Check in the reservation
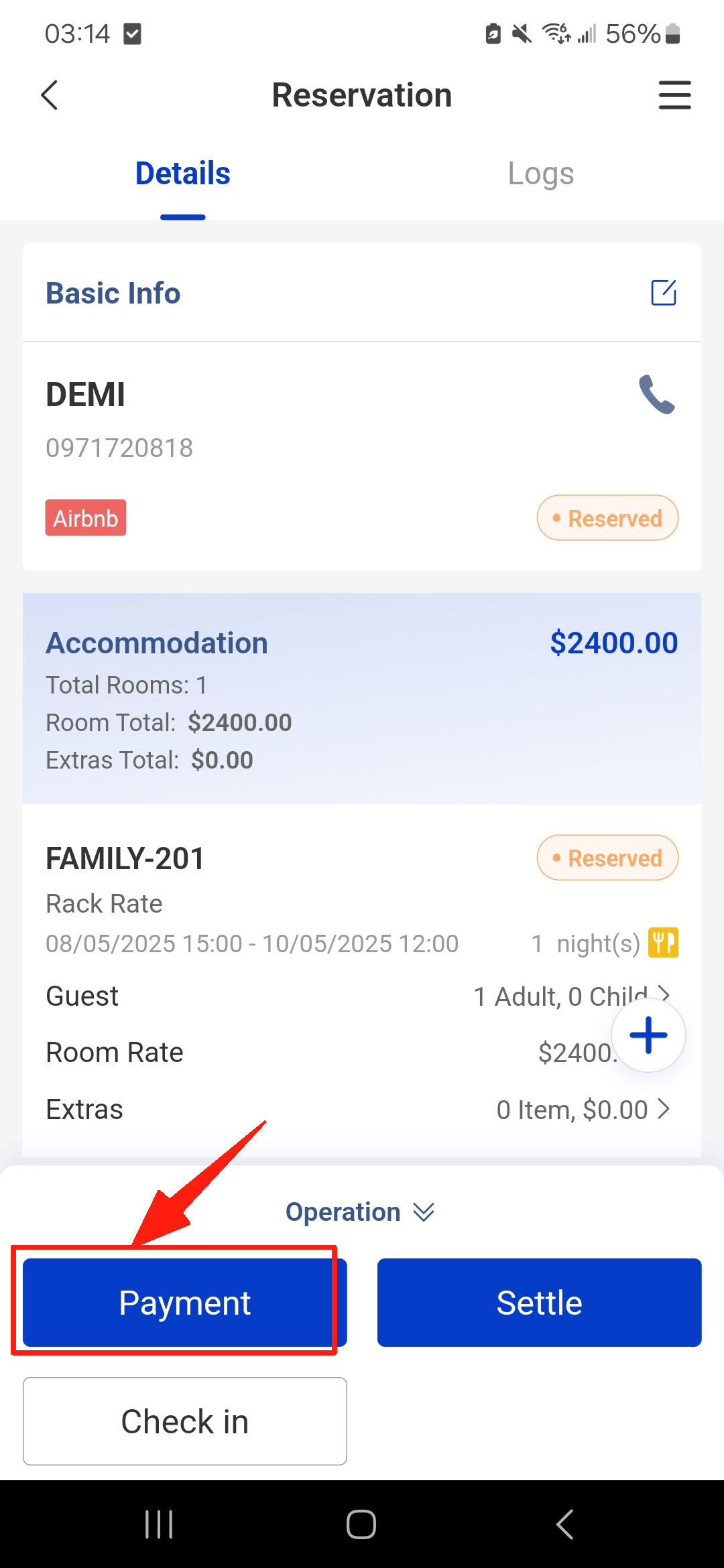Screen dimensions: 724x1568 pos(184,1421)
